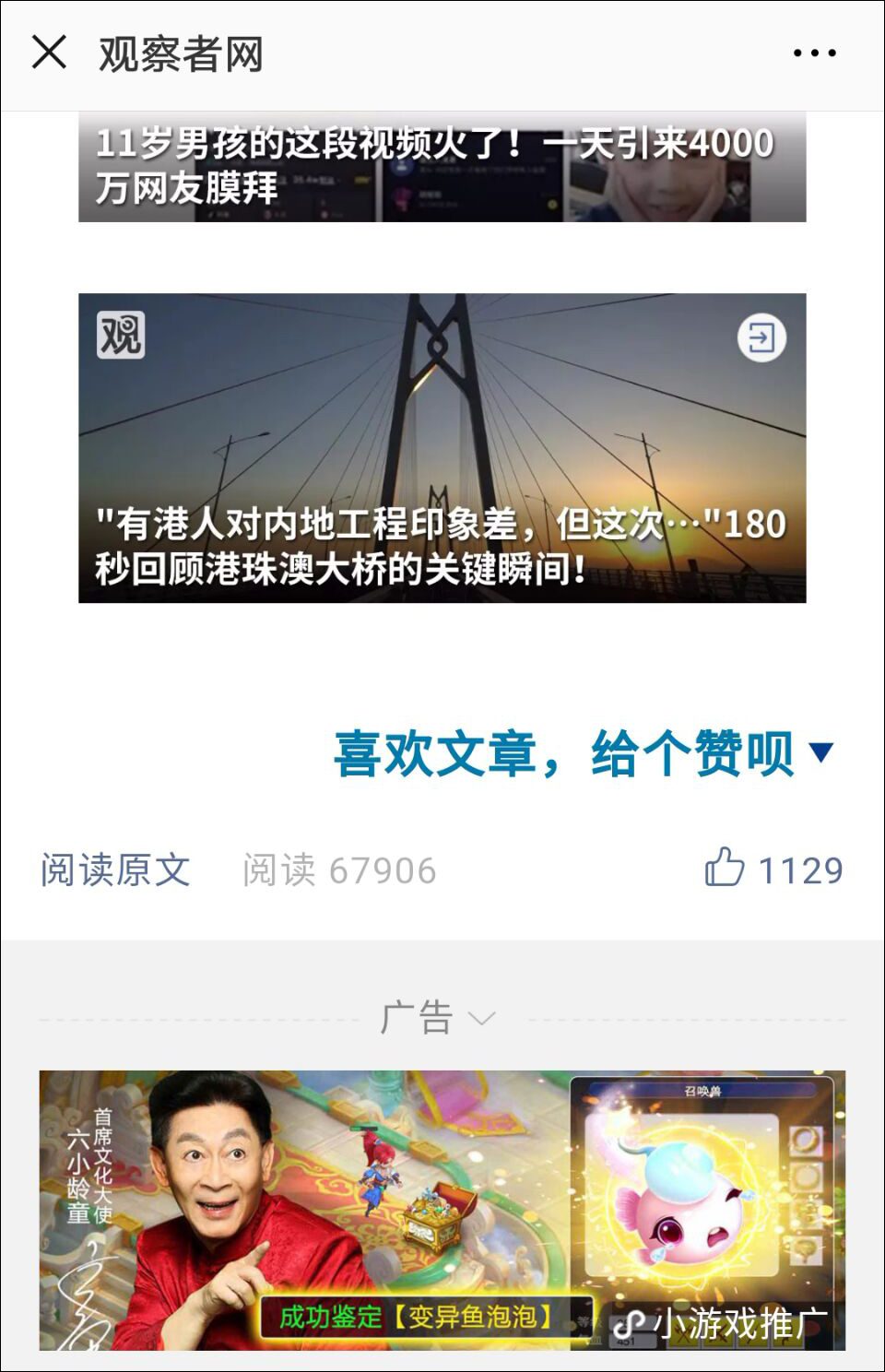Open the 11岁男孩 video article card
The width and height of the screenshot is (885, 1372).
(442, 167)
